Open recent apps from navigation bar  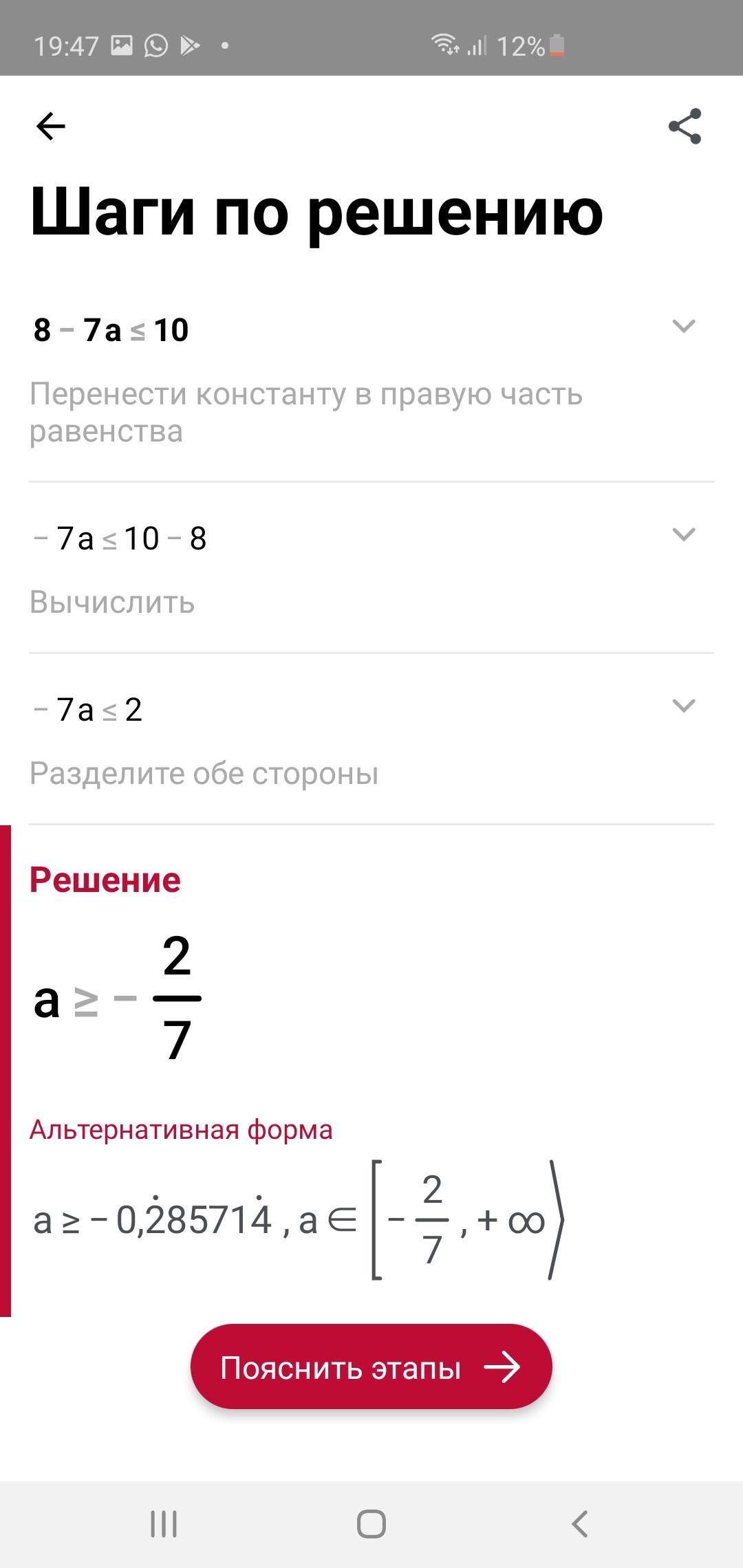tap(164, 1523)
